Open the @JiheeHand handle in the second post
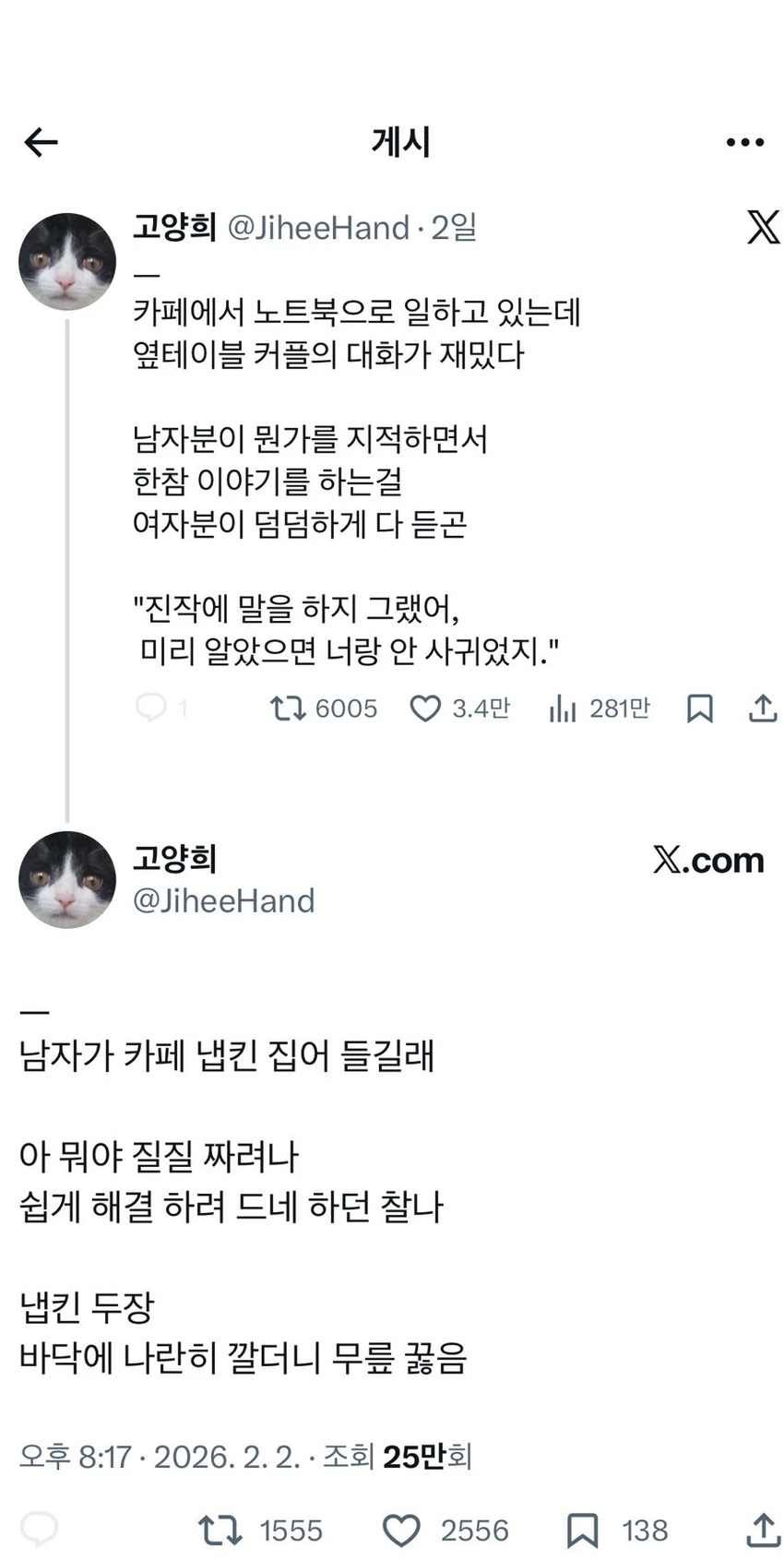This screenshot has height=1560, width=784. tap(223, 900)
